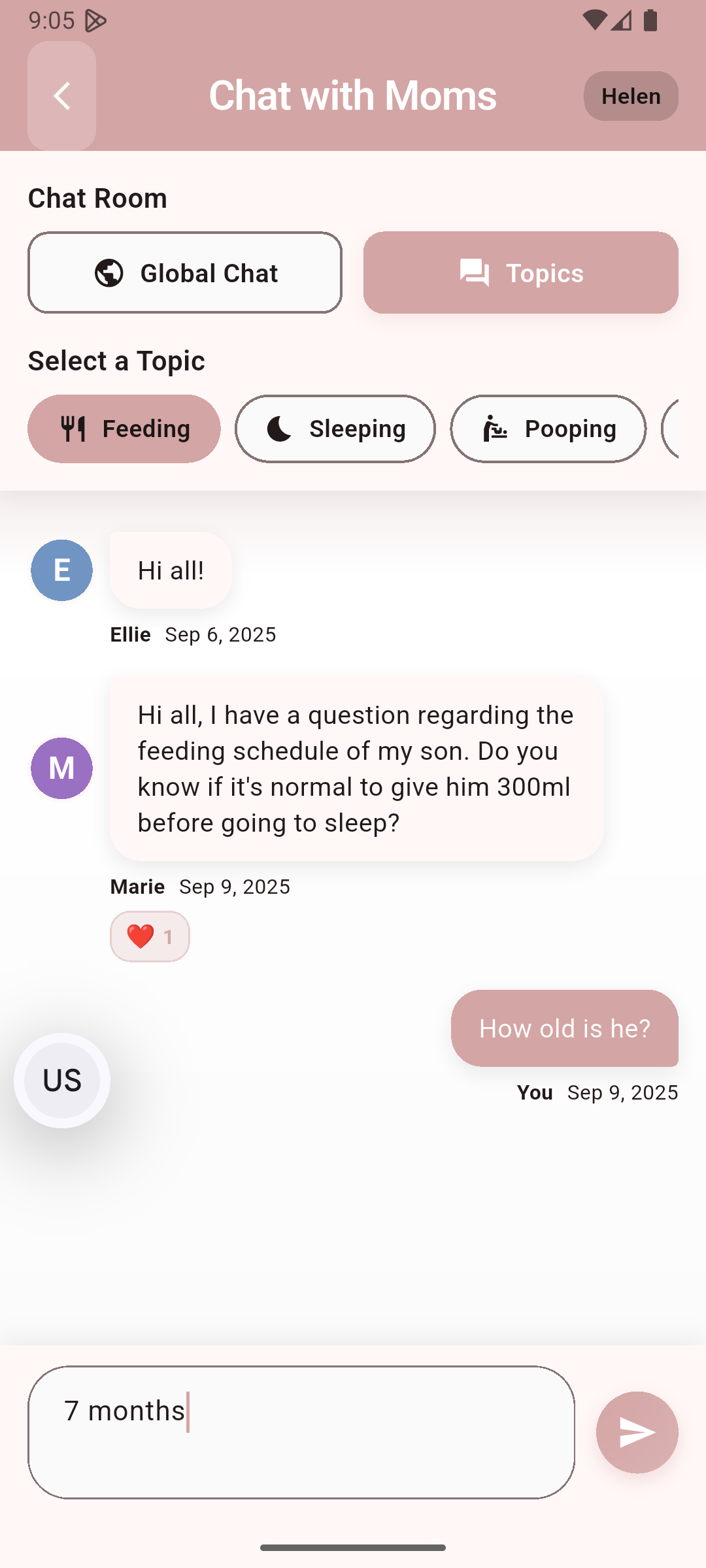Image resolution: width=706 pixels, height=1568 pixels.
Task: Choose the Feeding topic chip
Action: click(124, 429)
